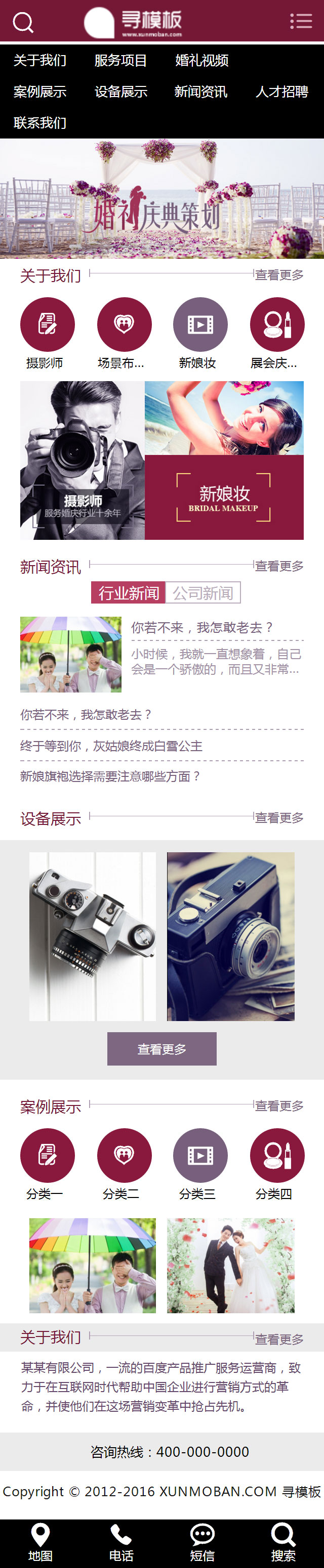Tap 搜索 in the bottom bar
Image resolution: width=324 pixels, height=1568 pixels.
[283, 1543]
